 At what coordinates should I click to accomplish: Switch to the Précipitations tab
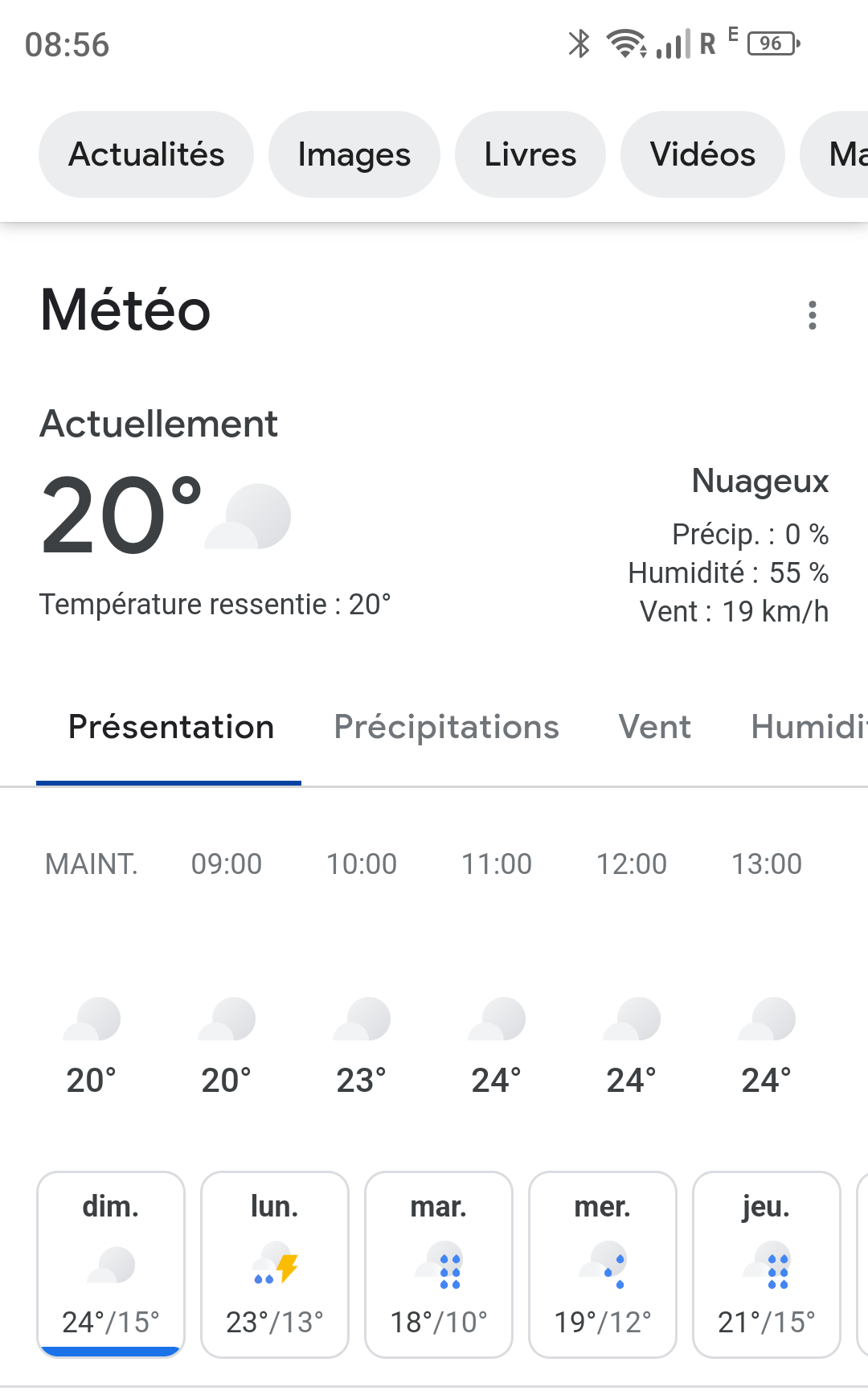446,727
